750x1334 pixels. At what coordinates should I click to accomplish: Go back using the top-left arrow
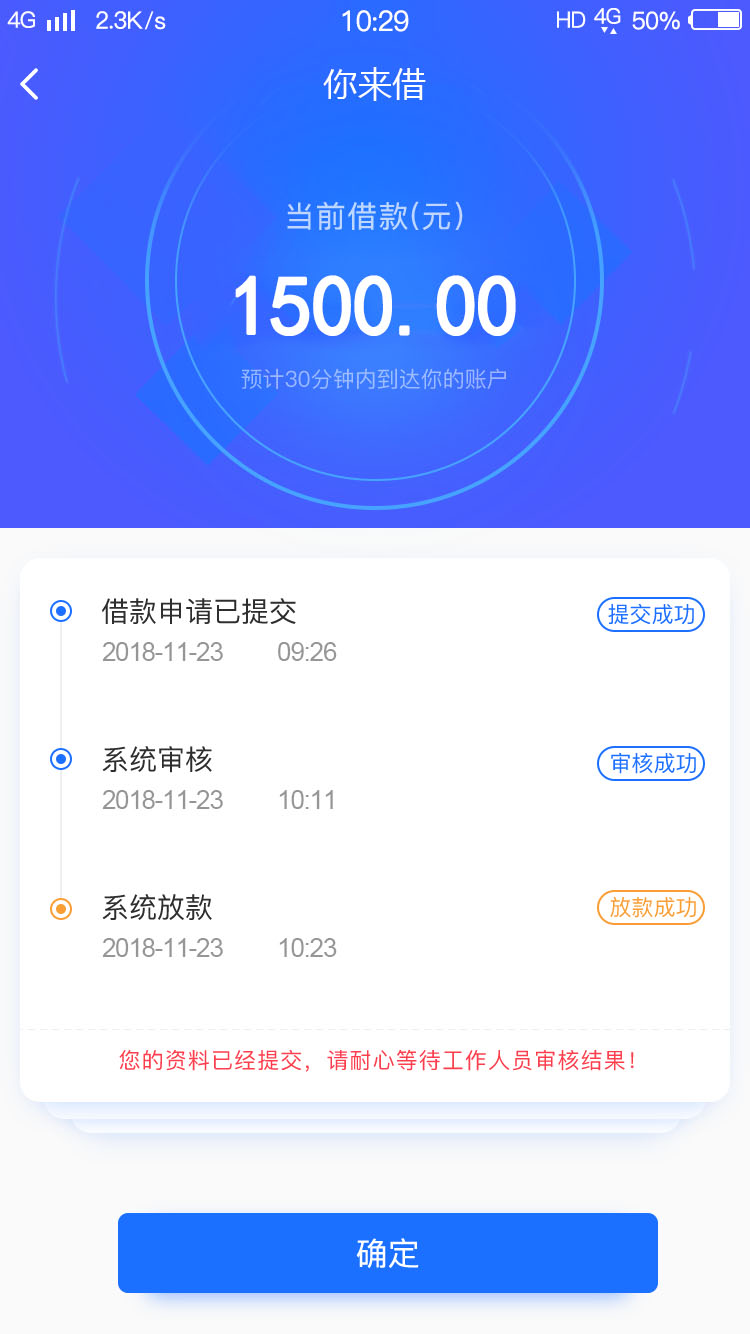click(30, 84)
